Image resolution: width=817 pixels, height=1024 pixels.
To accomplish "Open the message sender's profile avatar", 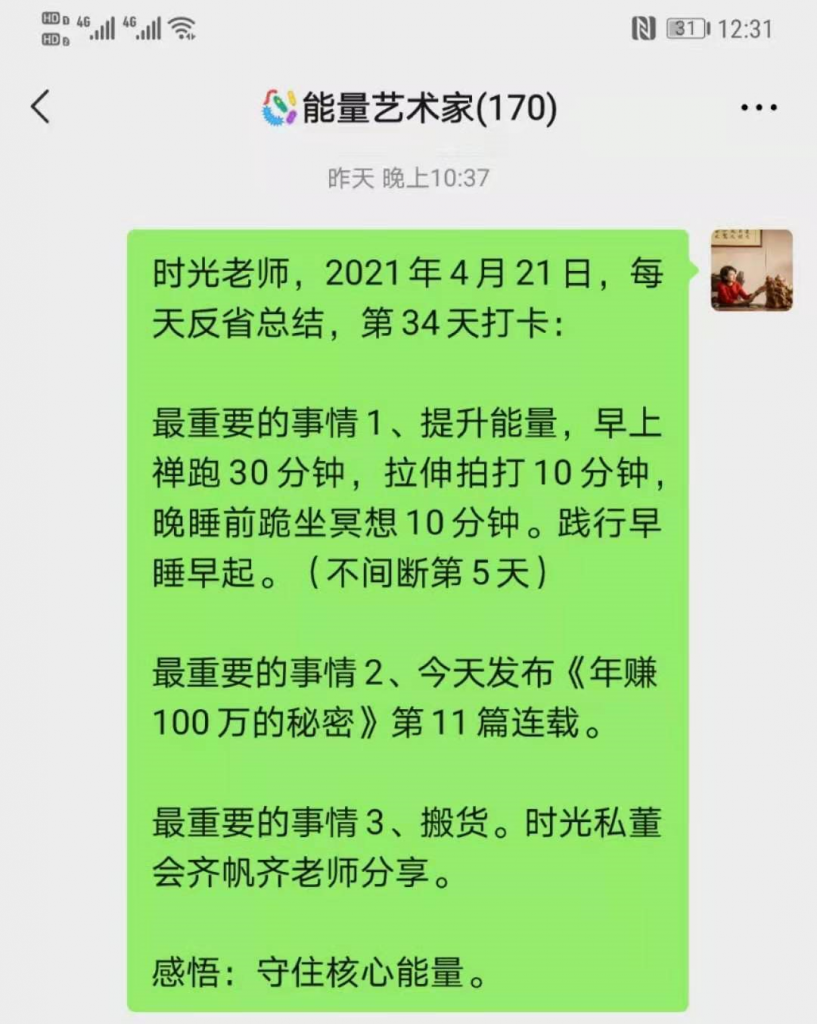I will [751, 270].
